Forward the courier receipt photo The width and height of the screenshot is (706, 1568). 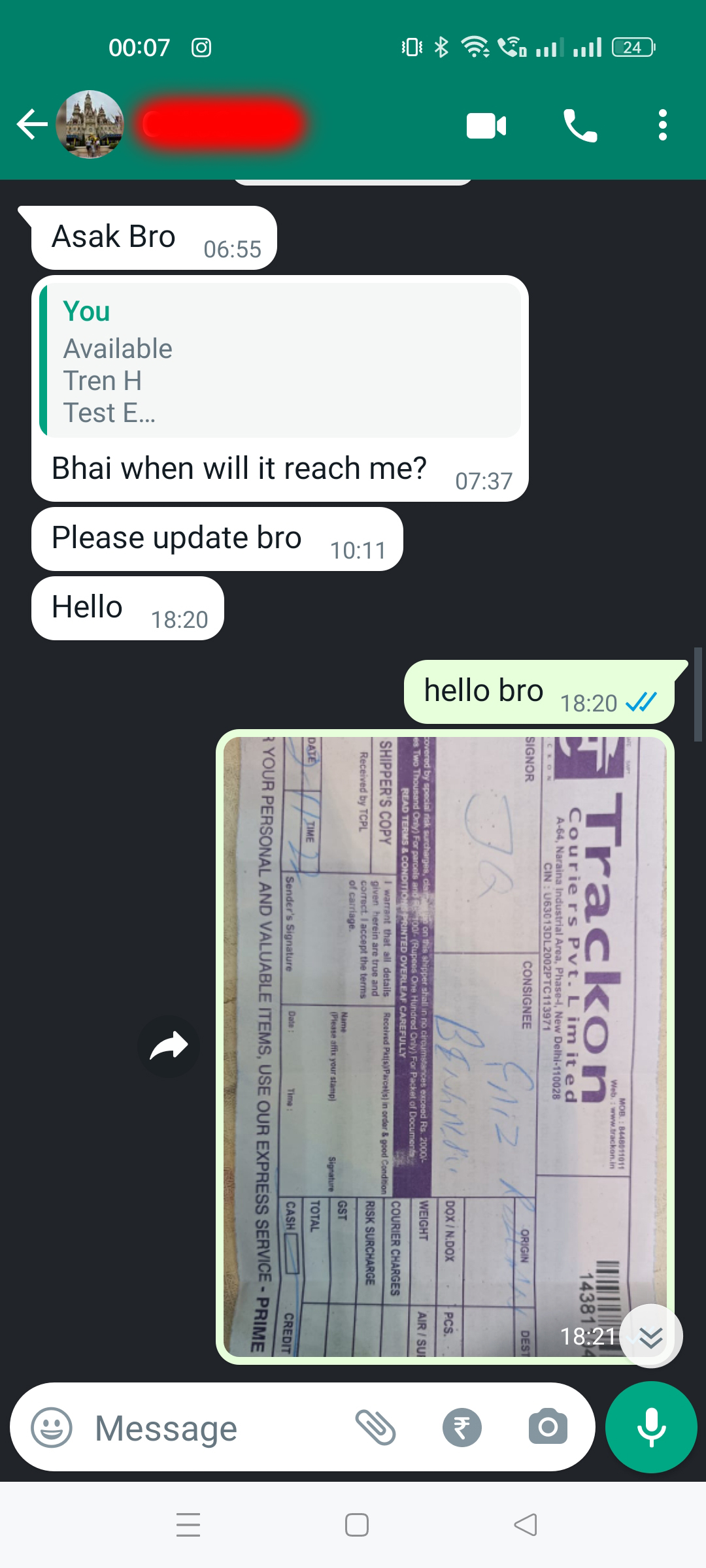click(169, 1047)
